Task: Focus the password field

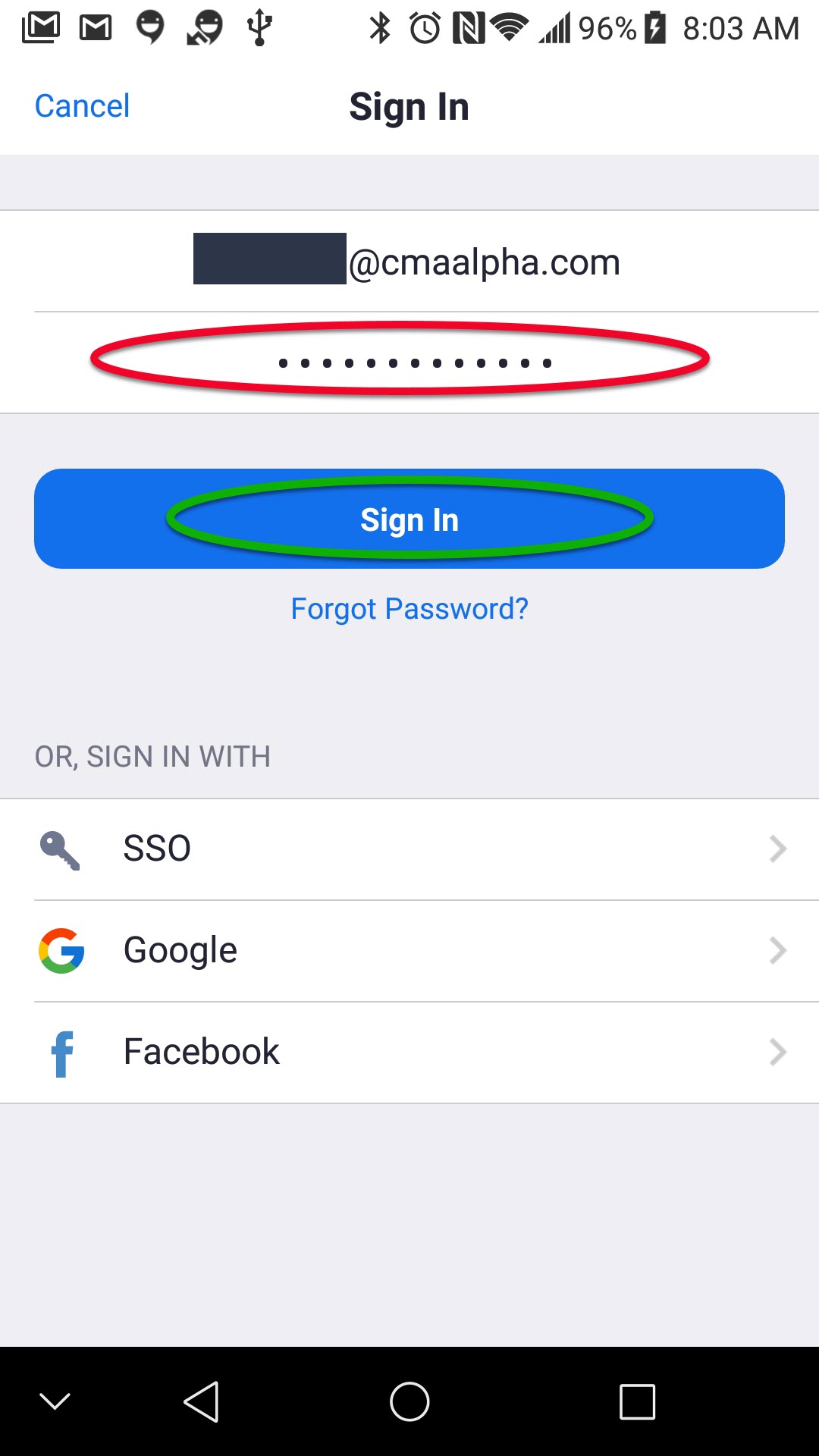Action: [x=409, y=362]
